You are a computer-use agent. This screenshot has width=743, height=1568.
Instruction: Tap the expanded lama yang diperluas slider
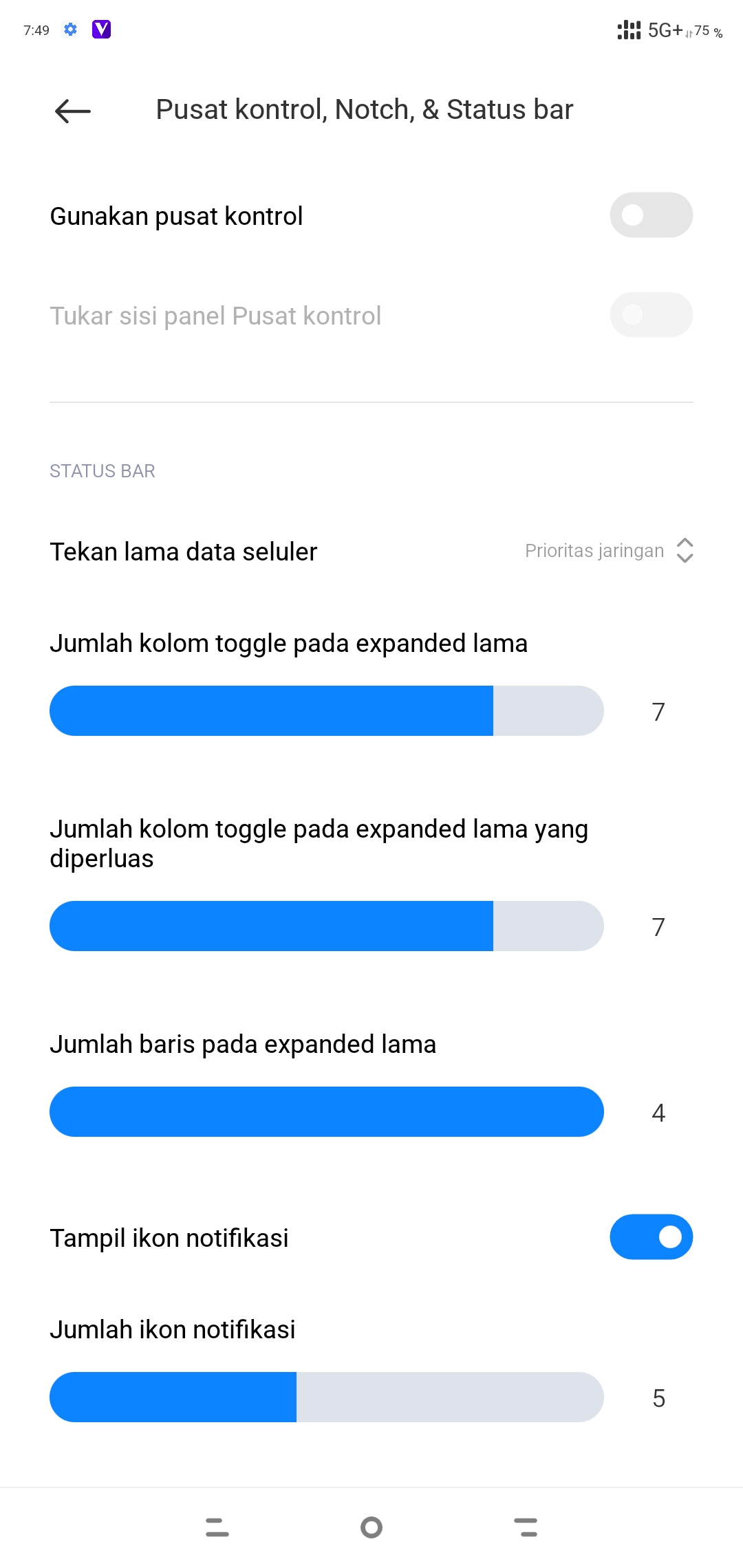[327, 926]
